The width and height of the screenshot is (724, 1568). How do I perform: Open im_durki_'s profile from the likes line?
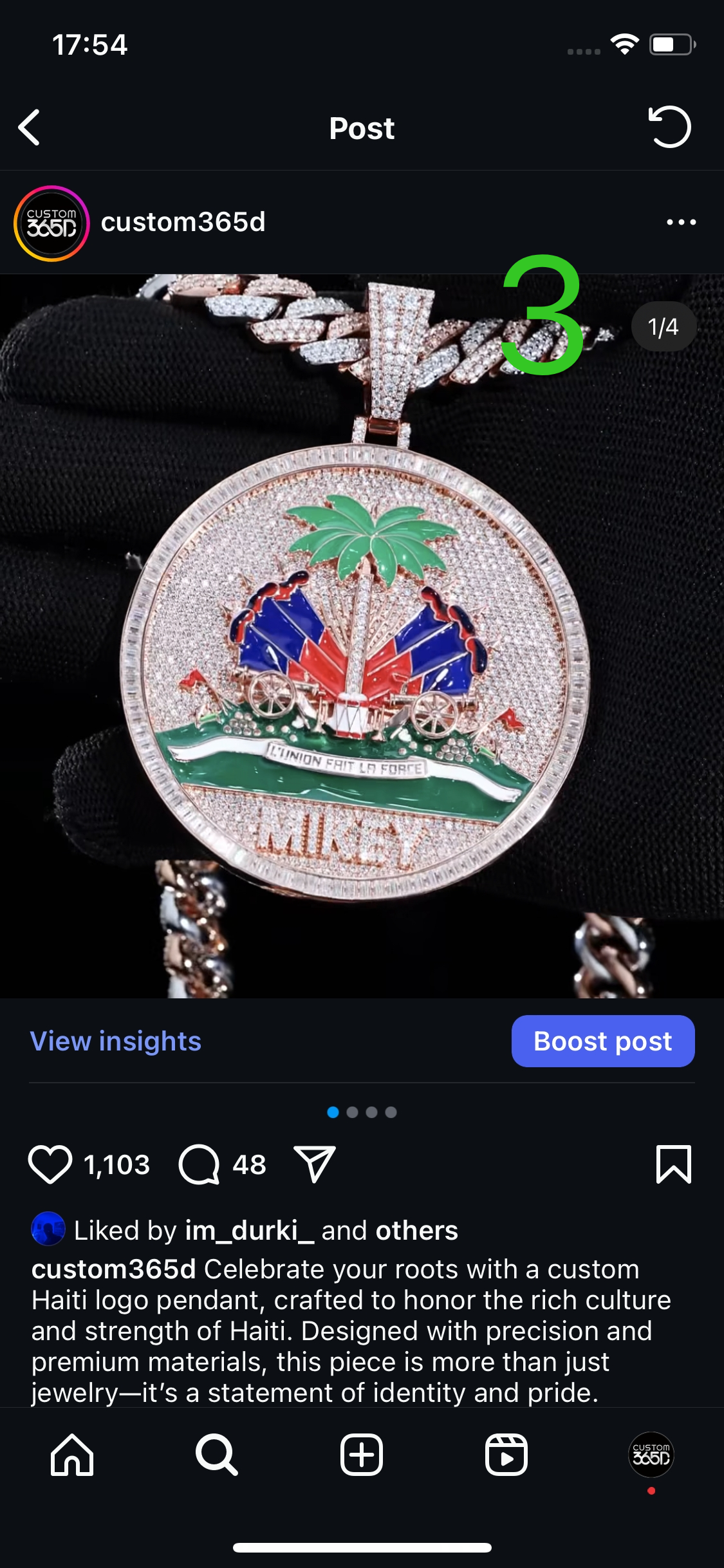(249, 1231)
